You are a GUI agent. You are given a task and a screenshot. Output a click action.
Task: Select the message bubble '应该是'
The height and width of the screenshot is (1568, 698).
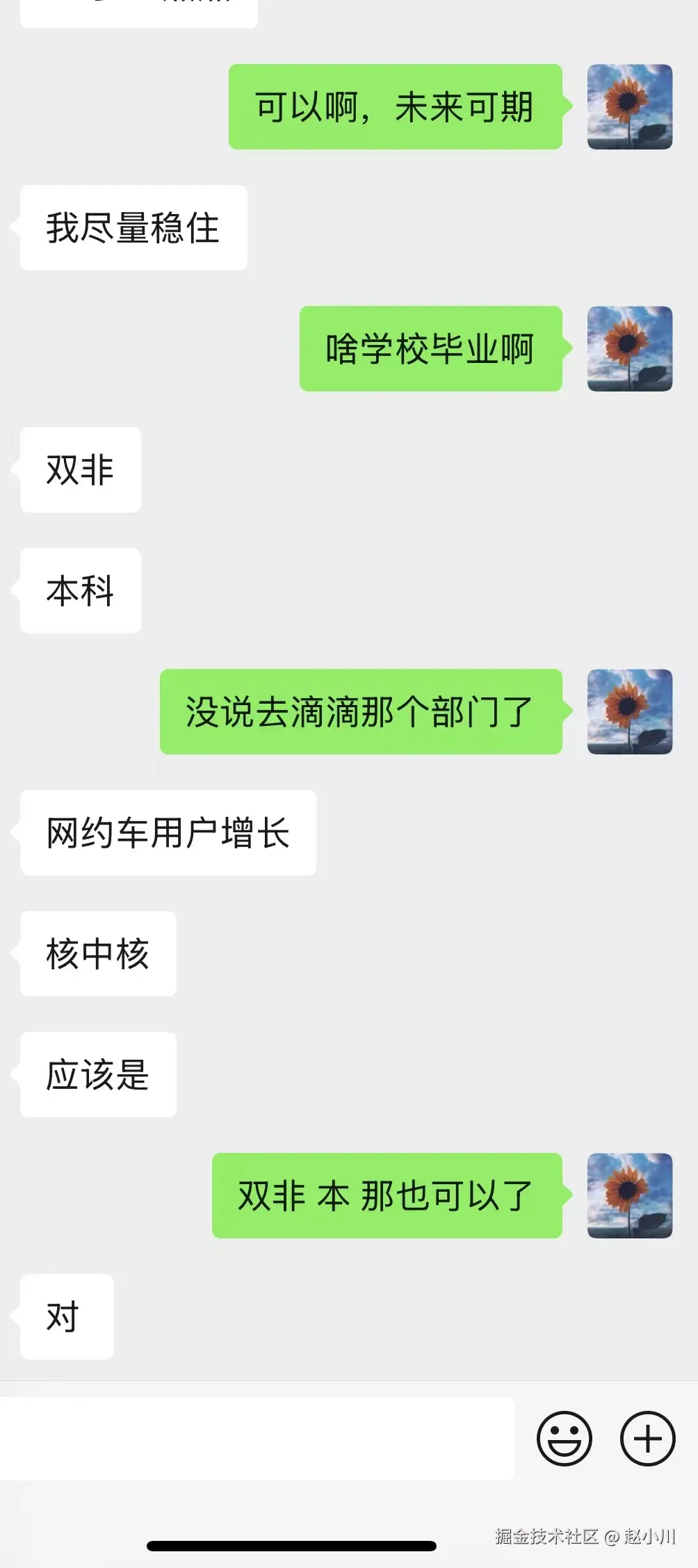97,1075
